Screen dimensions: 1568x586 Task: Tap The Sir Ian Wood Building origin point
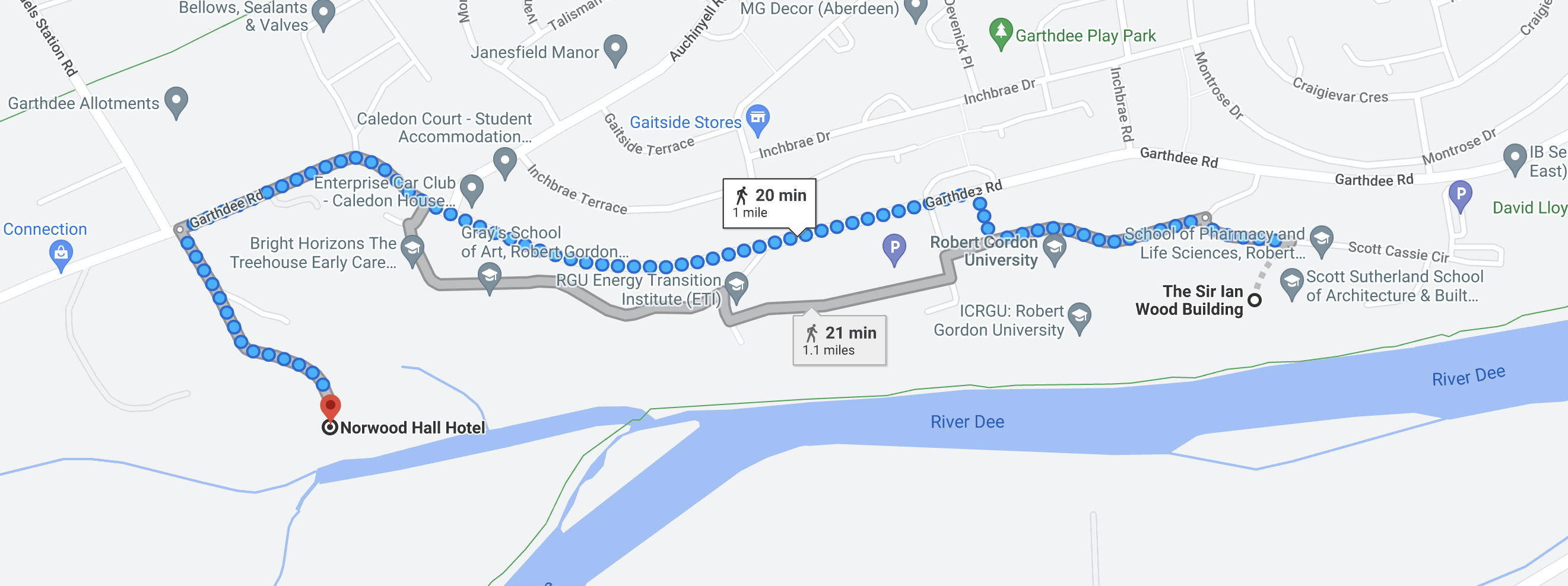(x=1255, y=300)
